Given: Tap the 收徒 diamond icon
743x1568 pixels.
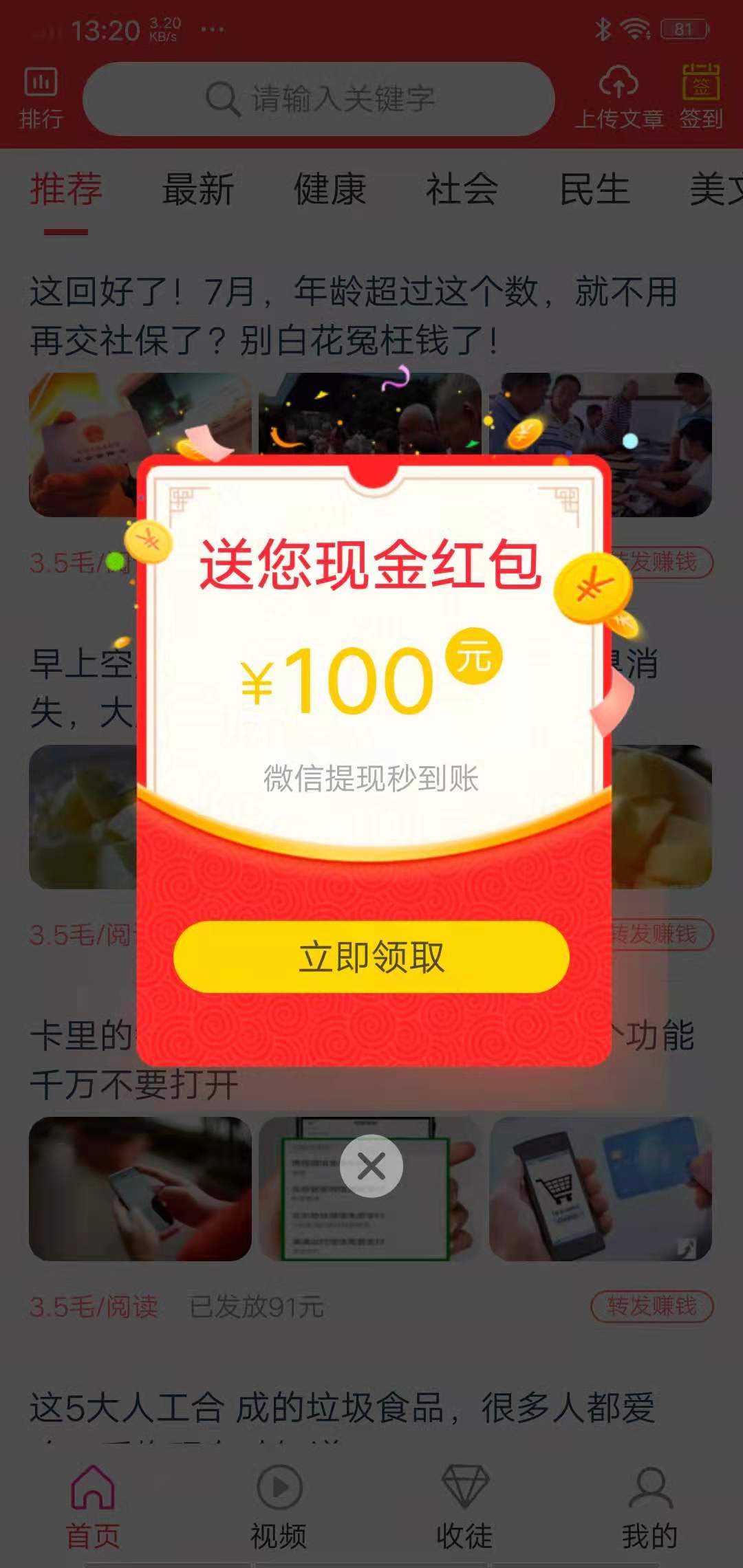Looking at the screenshot, I should (x=464, y=1485).
